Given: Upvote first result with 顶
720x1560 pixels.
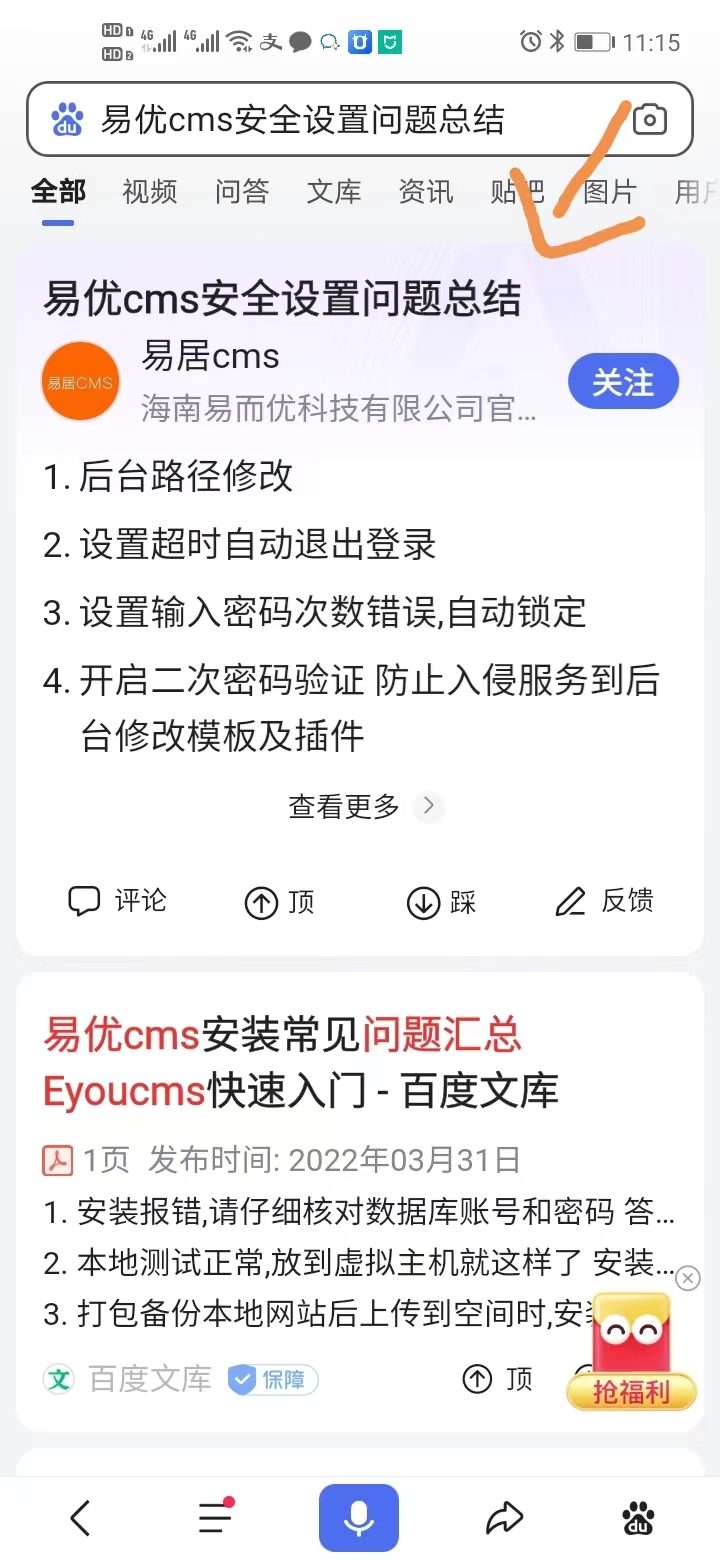Looking at the screenshot, I should tap(280, 902).
